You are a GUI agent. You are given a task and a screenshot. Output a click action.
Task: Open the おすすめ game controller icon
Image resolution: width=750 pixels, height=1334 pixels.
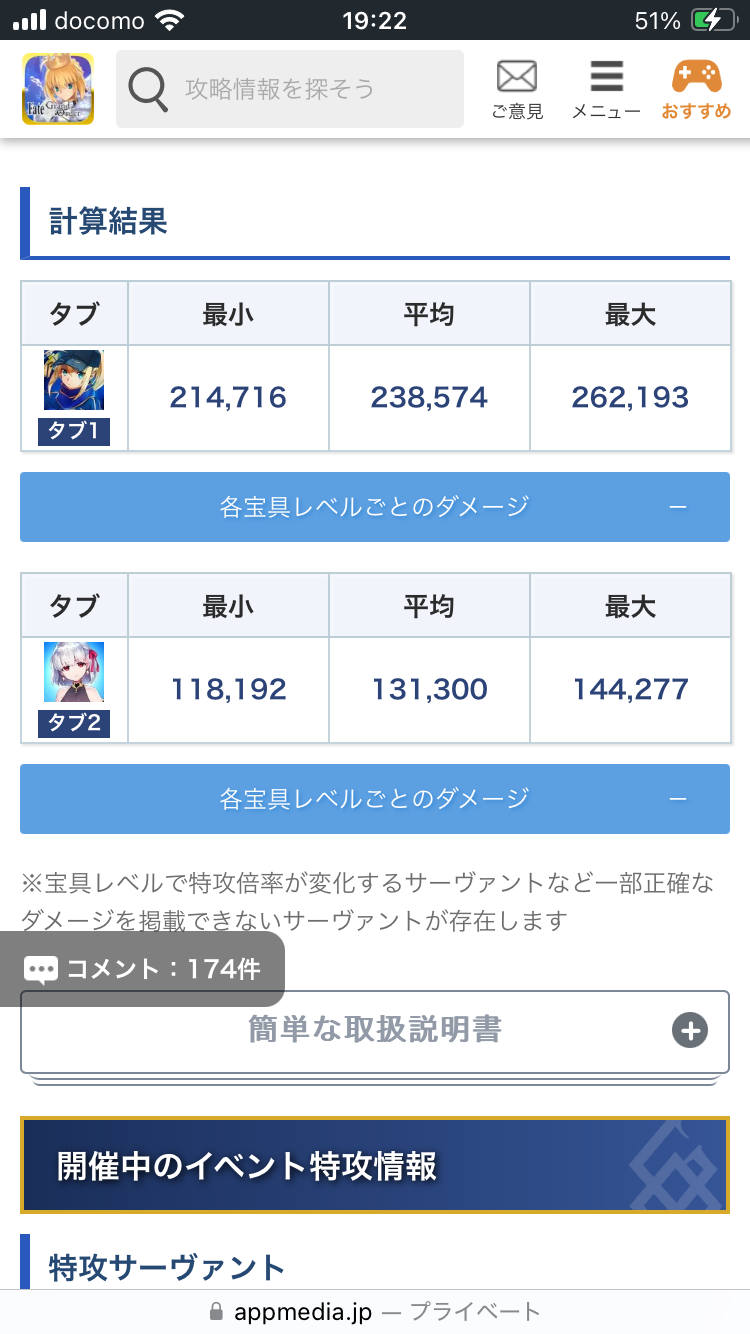pyautogui.click(x=696, y=89)
